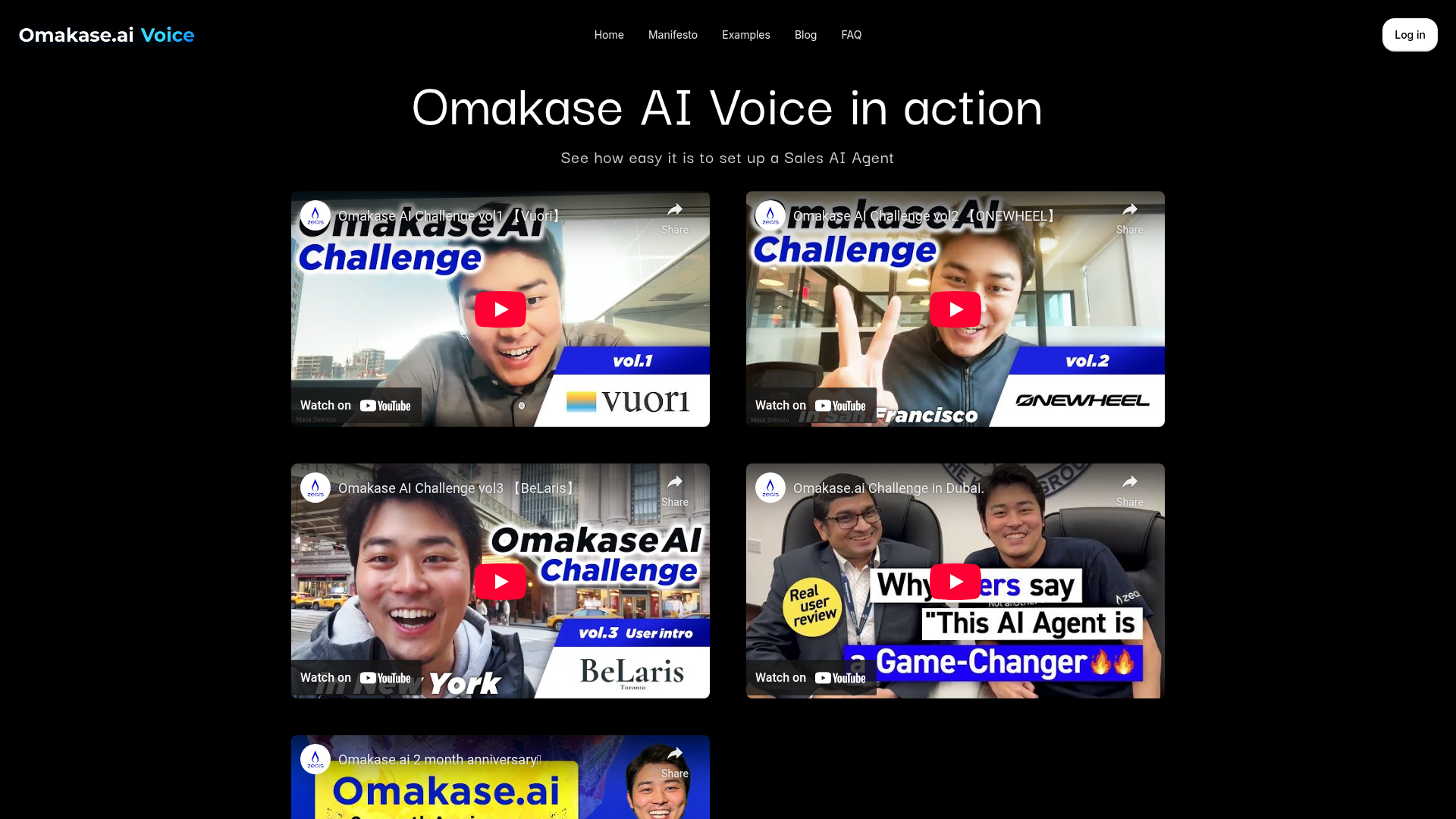Open the Omakase.ai Voice logo link
This screenshot has width=1456, height=819.
[x=106, y=35]
